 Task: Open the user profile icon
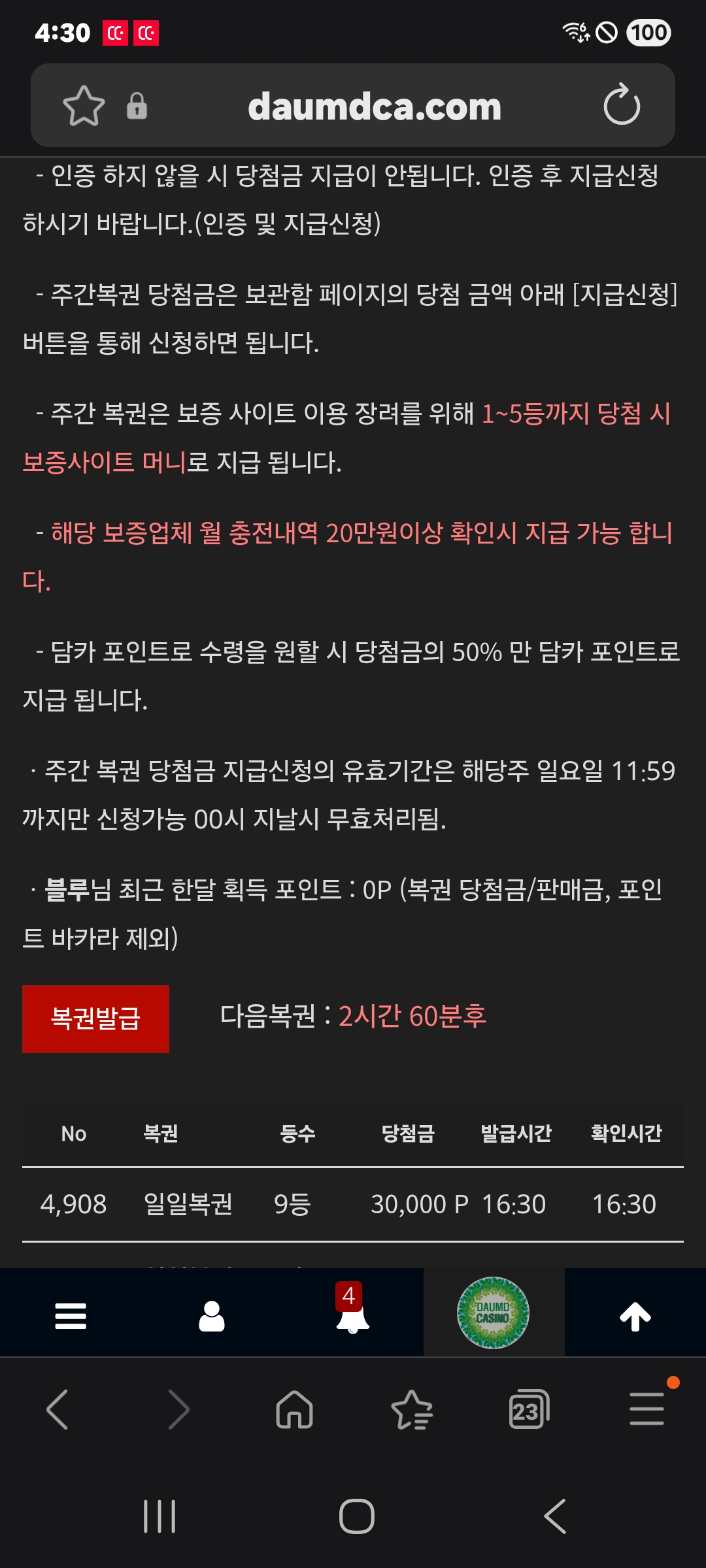(x=212, y=1316)
